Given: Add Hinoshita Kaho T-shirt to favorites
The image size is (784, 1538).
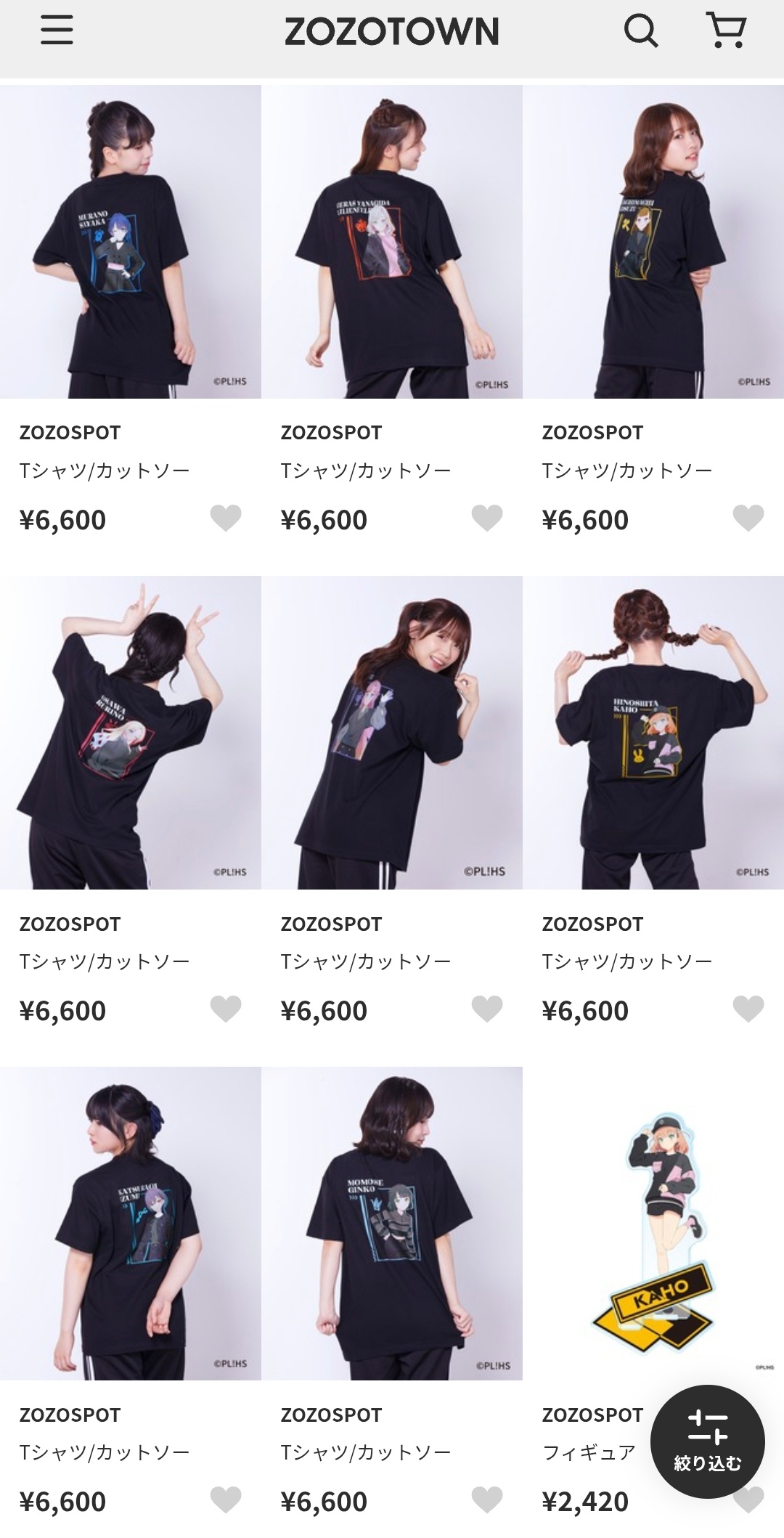Looking at the screenshot, I should point(748,1009).
